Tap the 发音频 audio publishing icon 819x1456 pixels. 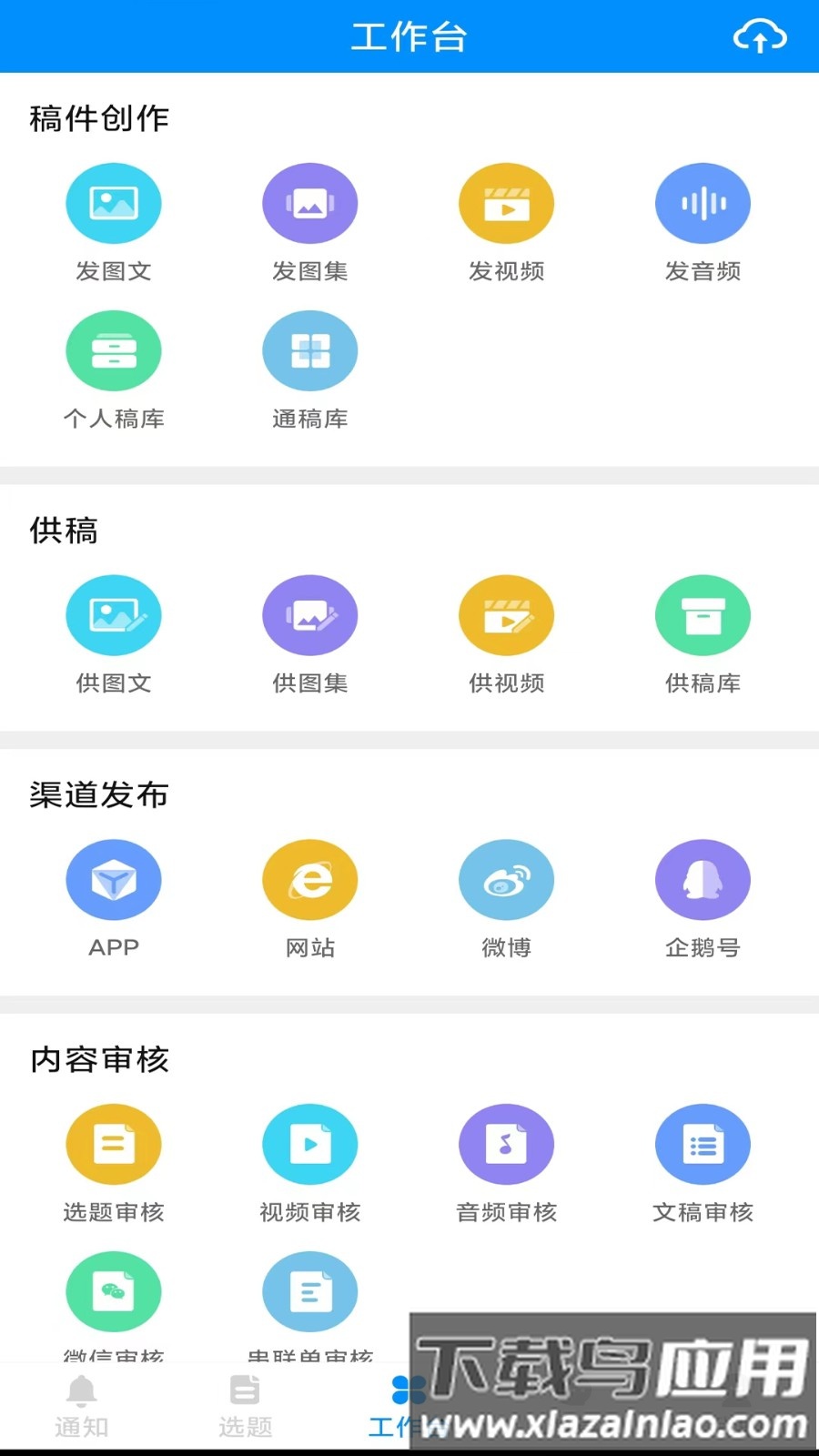pyautogui.click(x=703, y=203)
